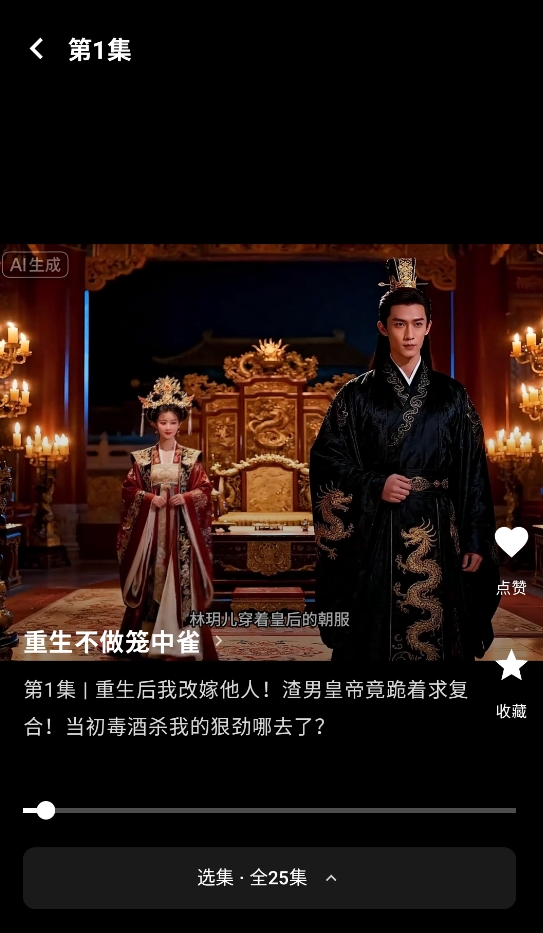This screenshot has width=543, height=933.
Task: Favorite the drama with the 收藏 star
Action: pos(511,665)
